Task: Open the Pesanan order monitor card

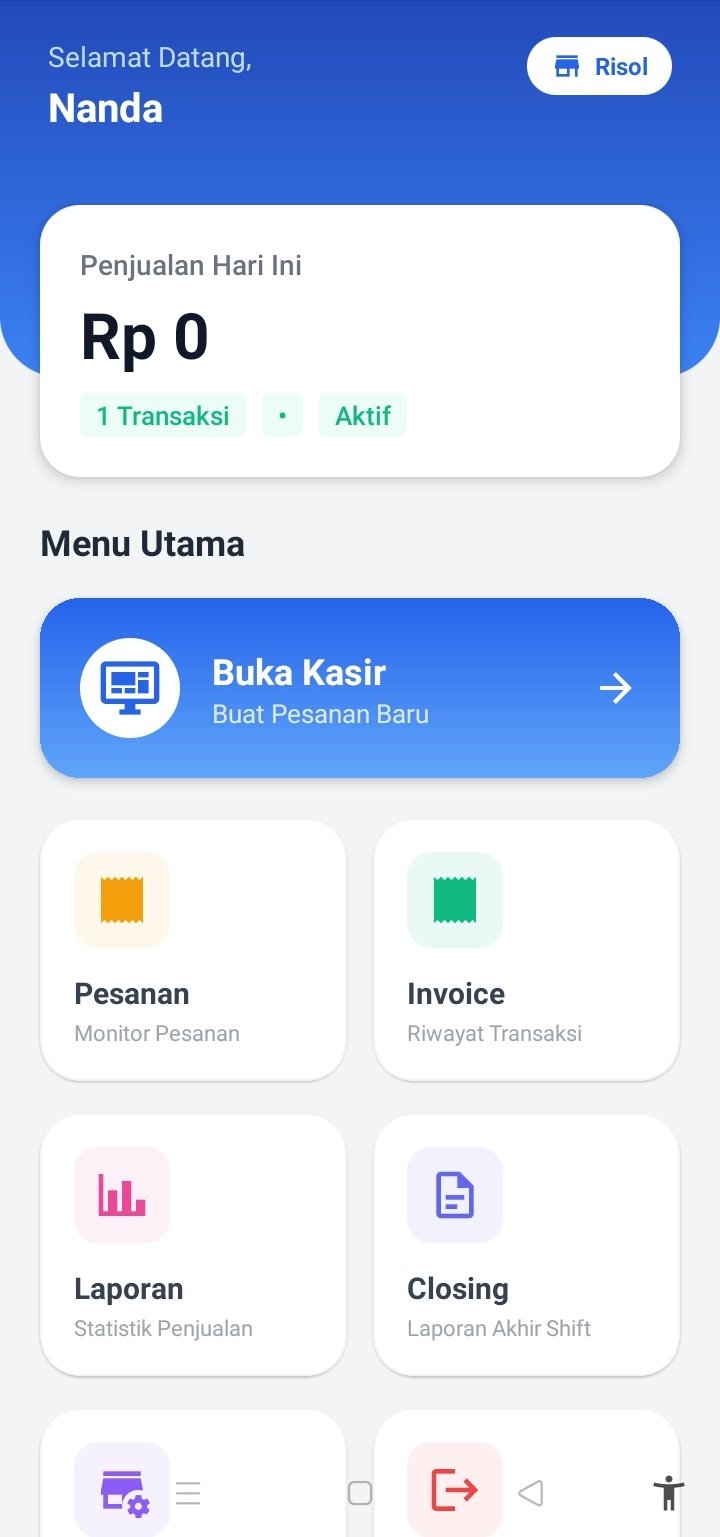Action: [193, 950]
